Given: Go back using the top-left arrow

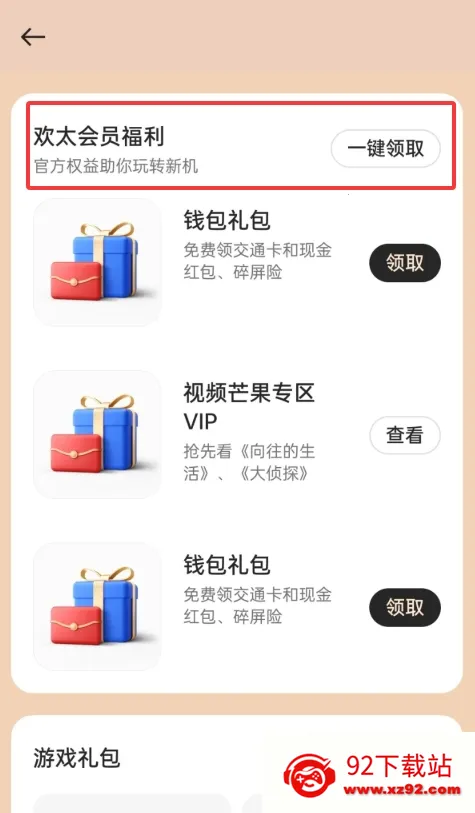Looking at the screenshot, I should point(33,37).
